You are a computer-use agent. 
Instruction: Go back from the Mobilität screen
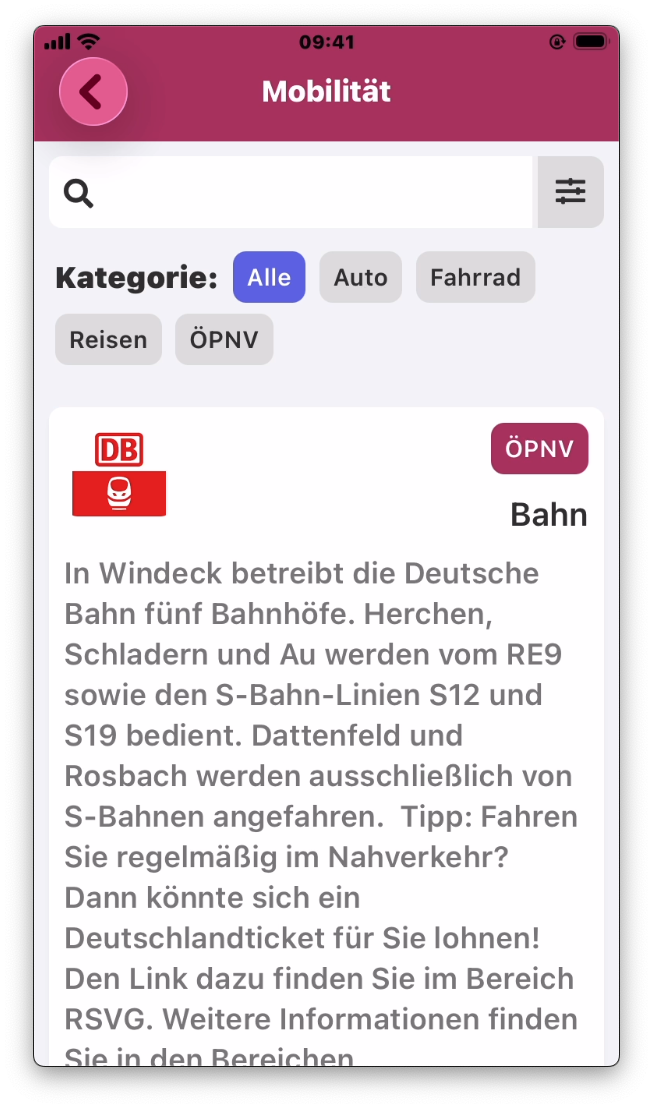click(x=93, y=92)
